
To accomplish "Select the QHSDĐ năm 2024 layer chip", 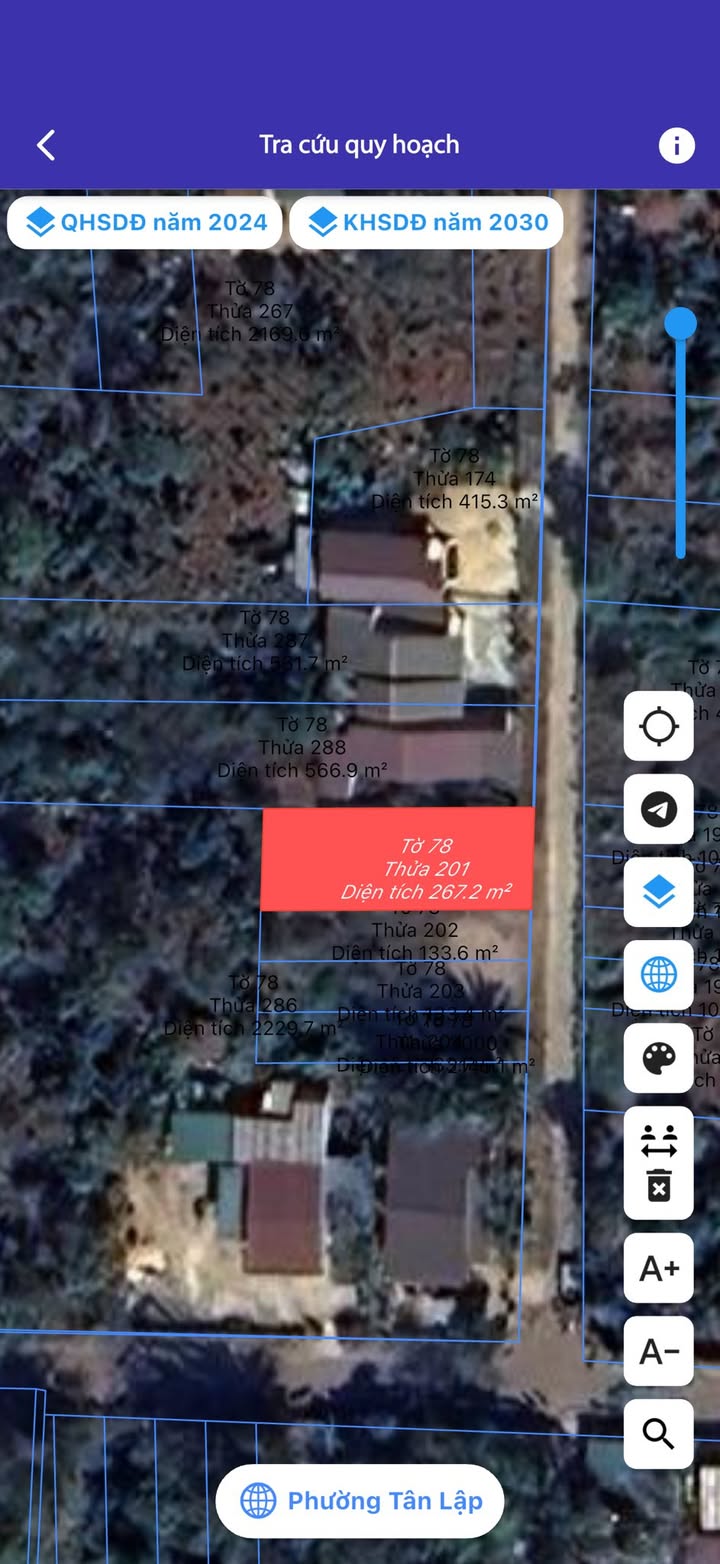I will 145,222.
